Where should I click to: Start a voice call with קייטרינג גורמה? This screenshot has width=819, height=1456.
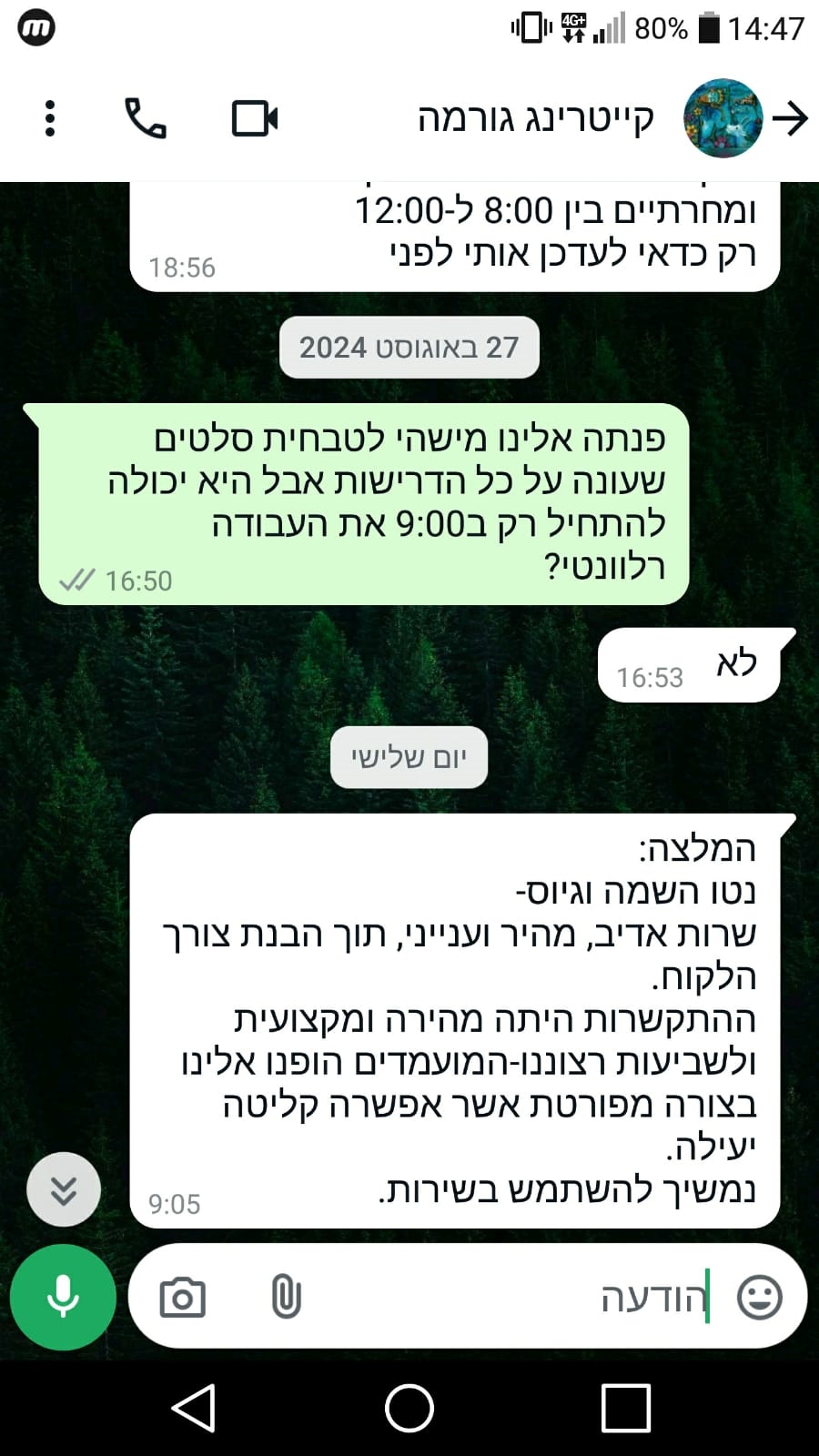click(146, 118)
